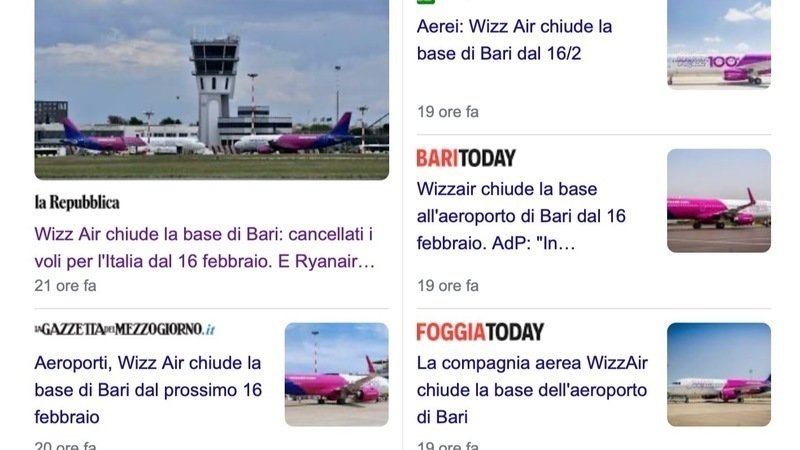Open FoggiaToday WizzAir article

click(x=531, y=389)
